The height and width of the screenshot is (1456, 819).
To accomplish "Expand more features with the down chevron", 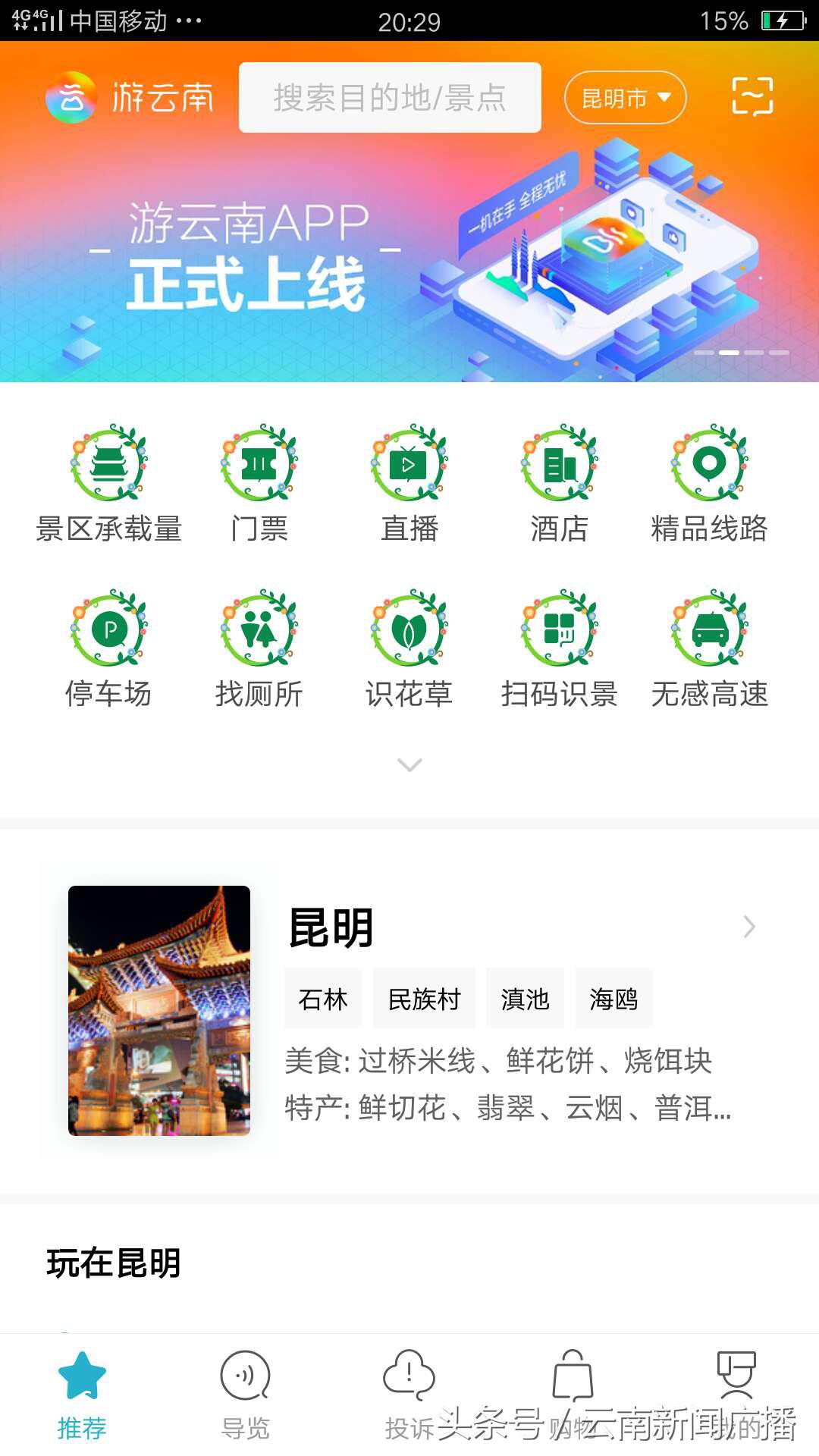I will pyautogui.click(x=409, y=766).
